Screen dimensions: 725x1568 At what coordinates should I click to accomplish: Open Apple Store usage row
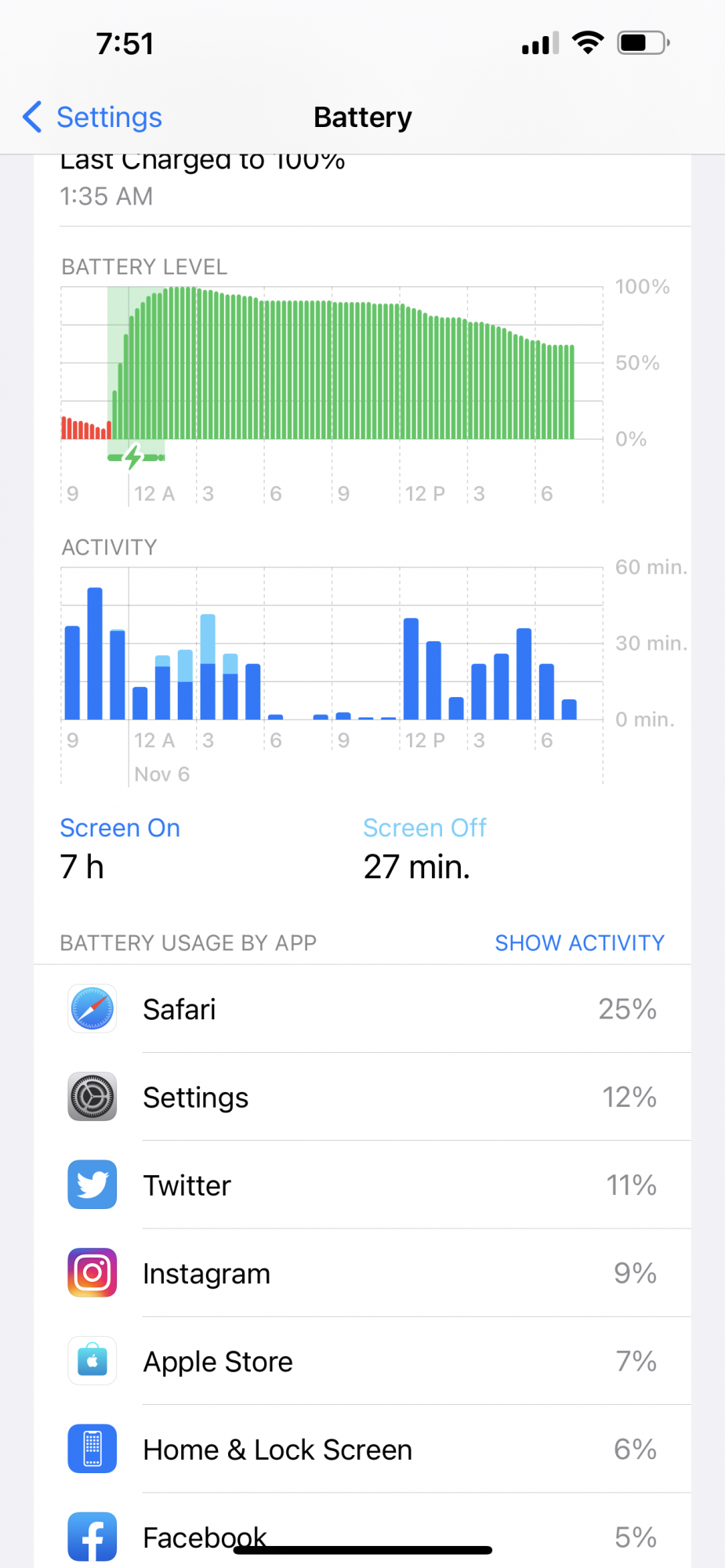362,1361
